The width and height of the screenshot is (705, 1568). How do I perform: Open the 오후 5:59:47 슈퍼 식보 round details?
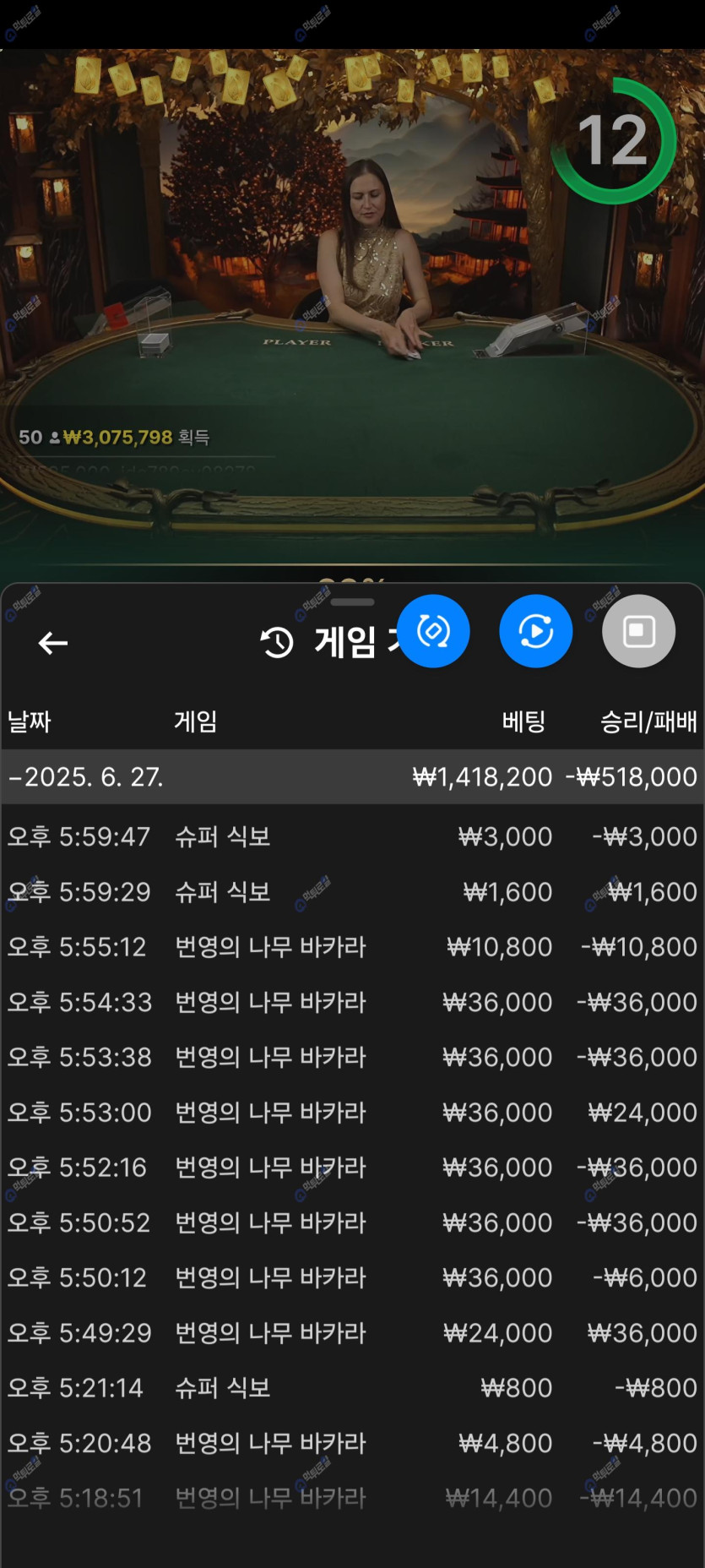[x=352, y=836]
